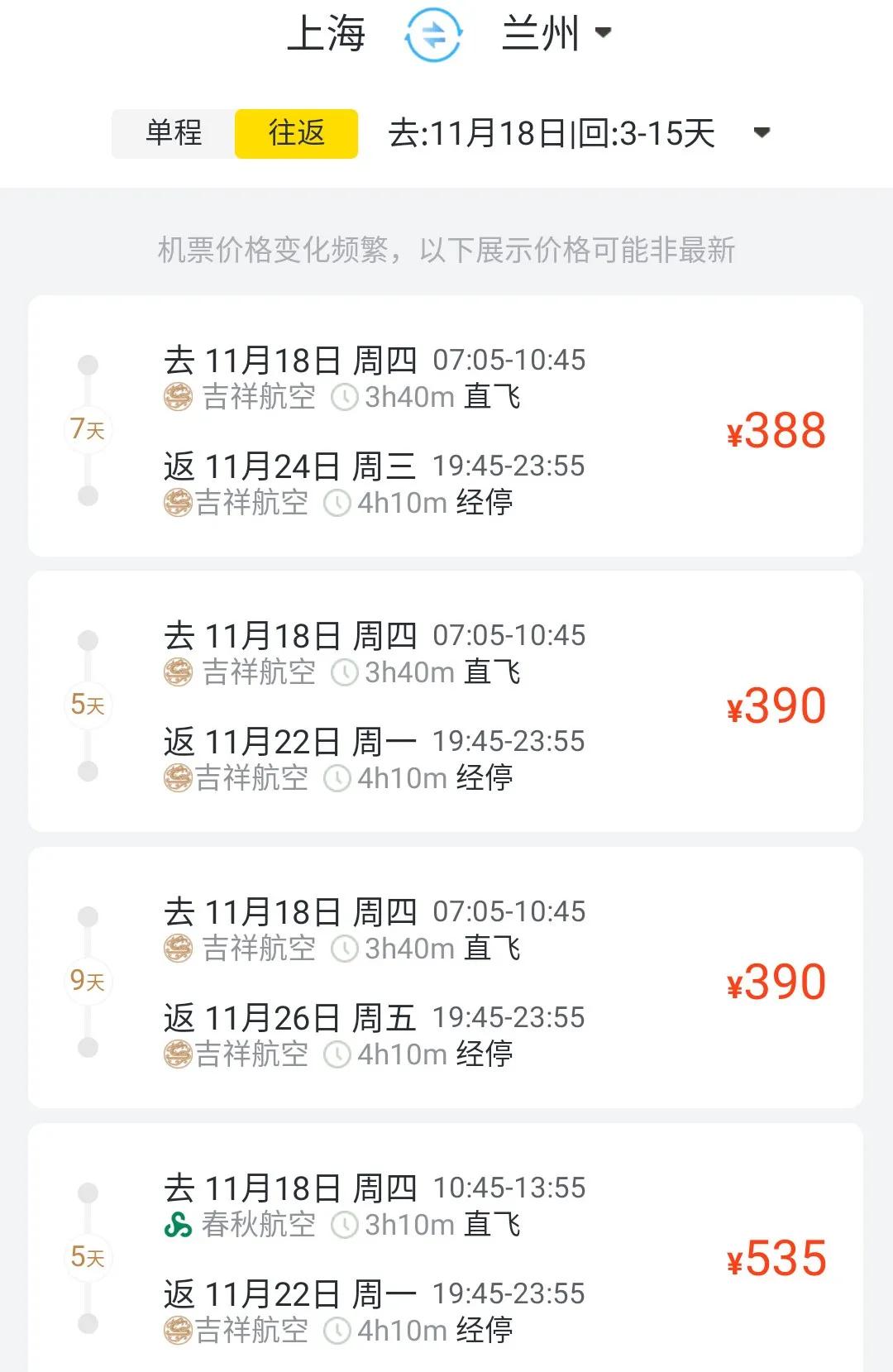Open the ¥535 春秋航空 flight card
The image size is (893, 1372).
446,1253
